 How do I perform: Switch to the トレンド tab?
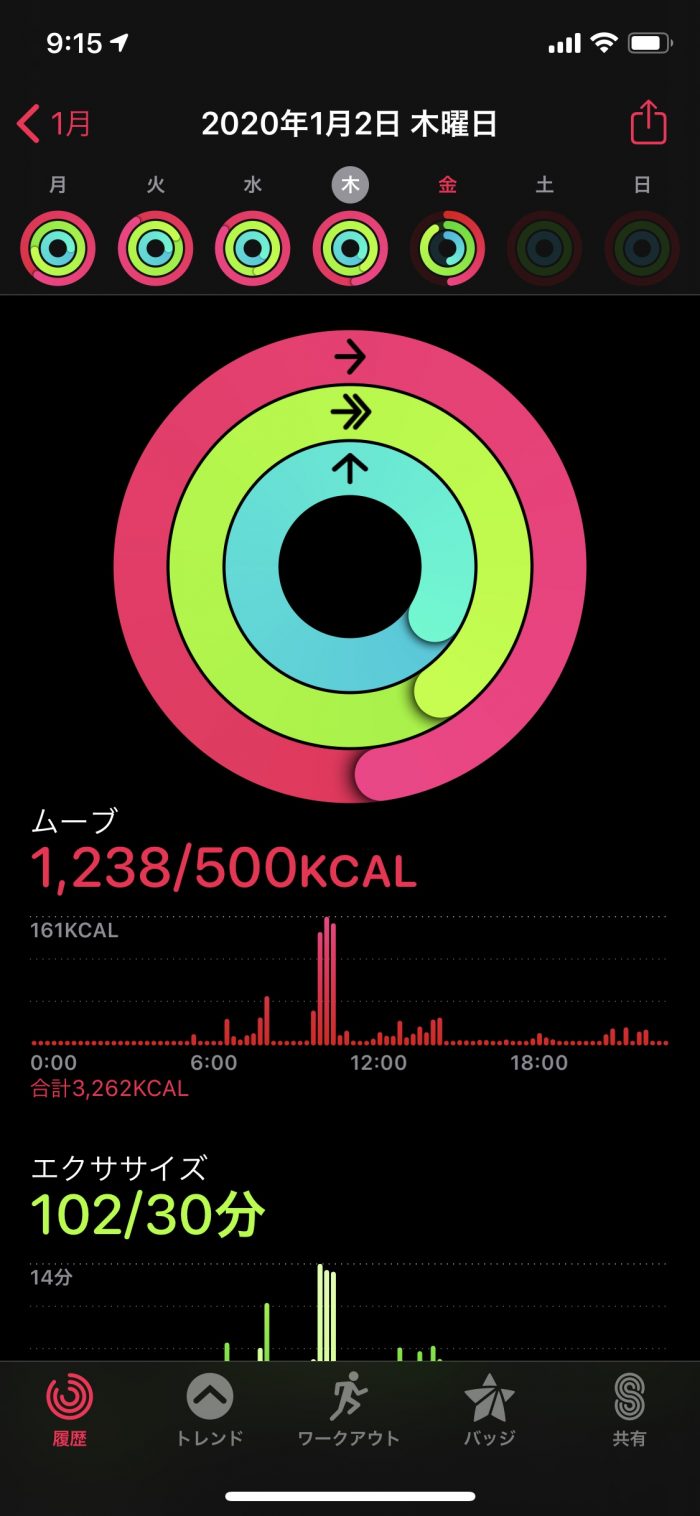(210, 1410)
